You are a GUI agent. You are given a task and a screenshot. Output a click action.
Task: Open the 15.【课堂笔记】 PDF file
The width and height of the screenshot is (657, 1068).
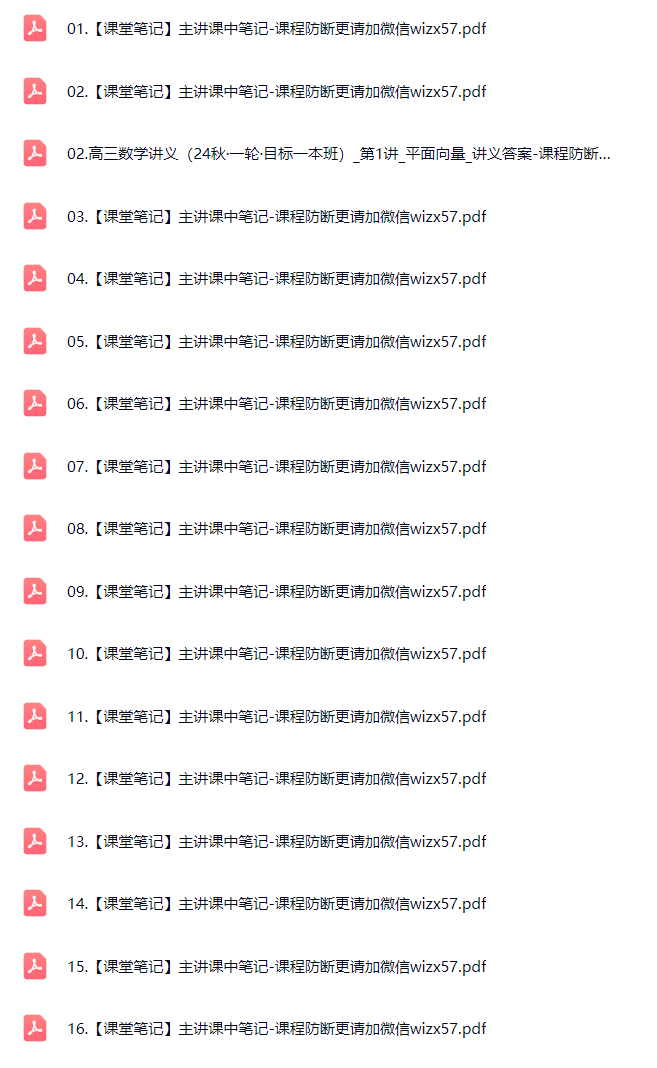click(x=276, y=967)
